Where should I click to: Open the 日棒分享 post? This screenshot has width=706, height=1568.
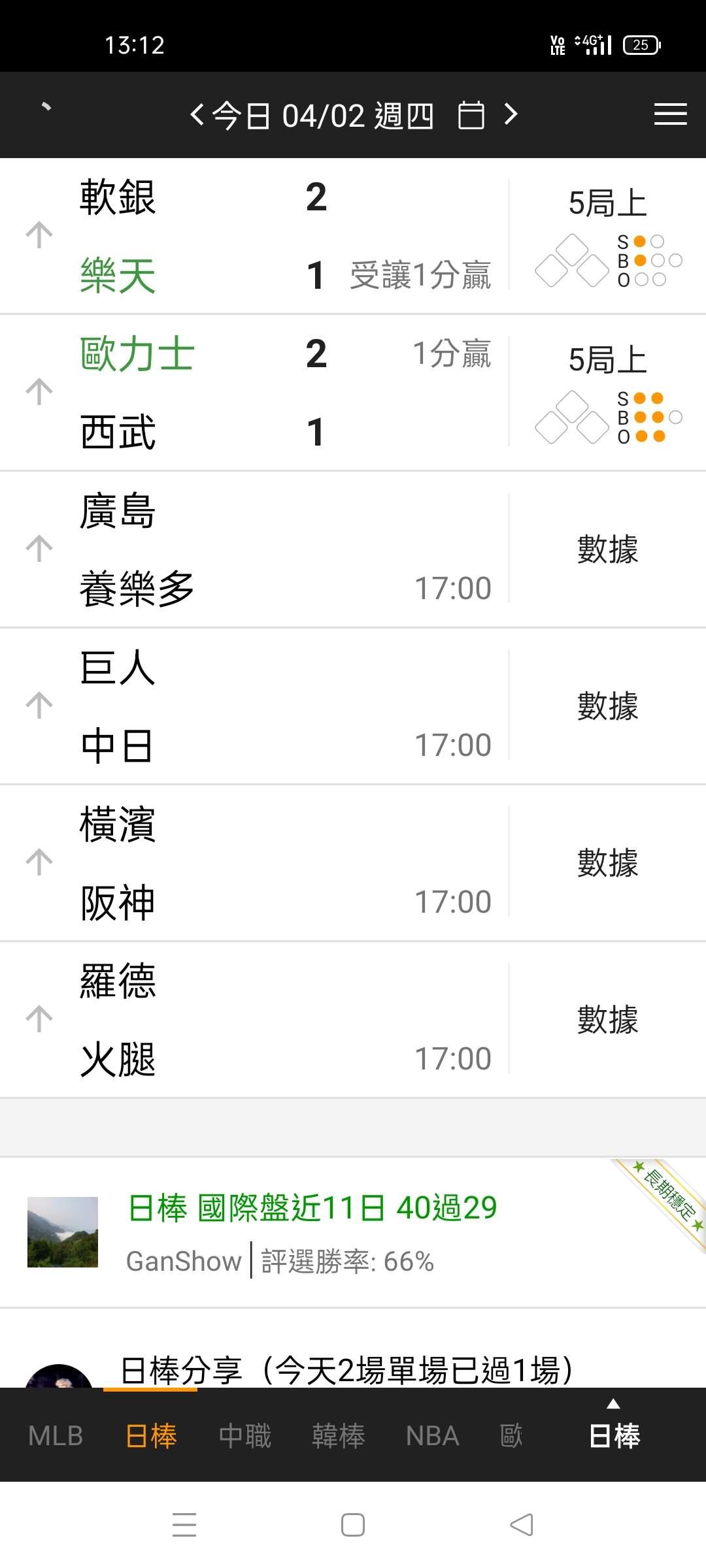coord(346,1369)
